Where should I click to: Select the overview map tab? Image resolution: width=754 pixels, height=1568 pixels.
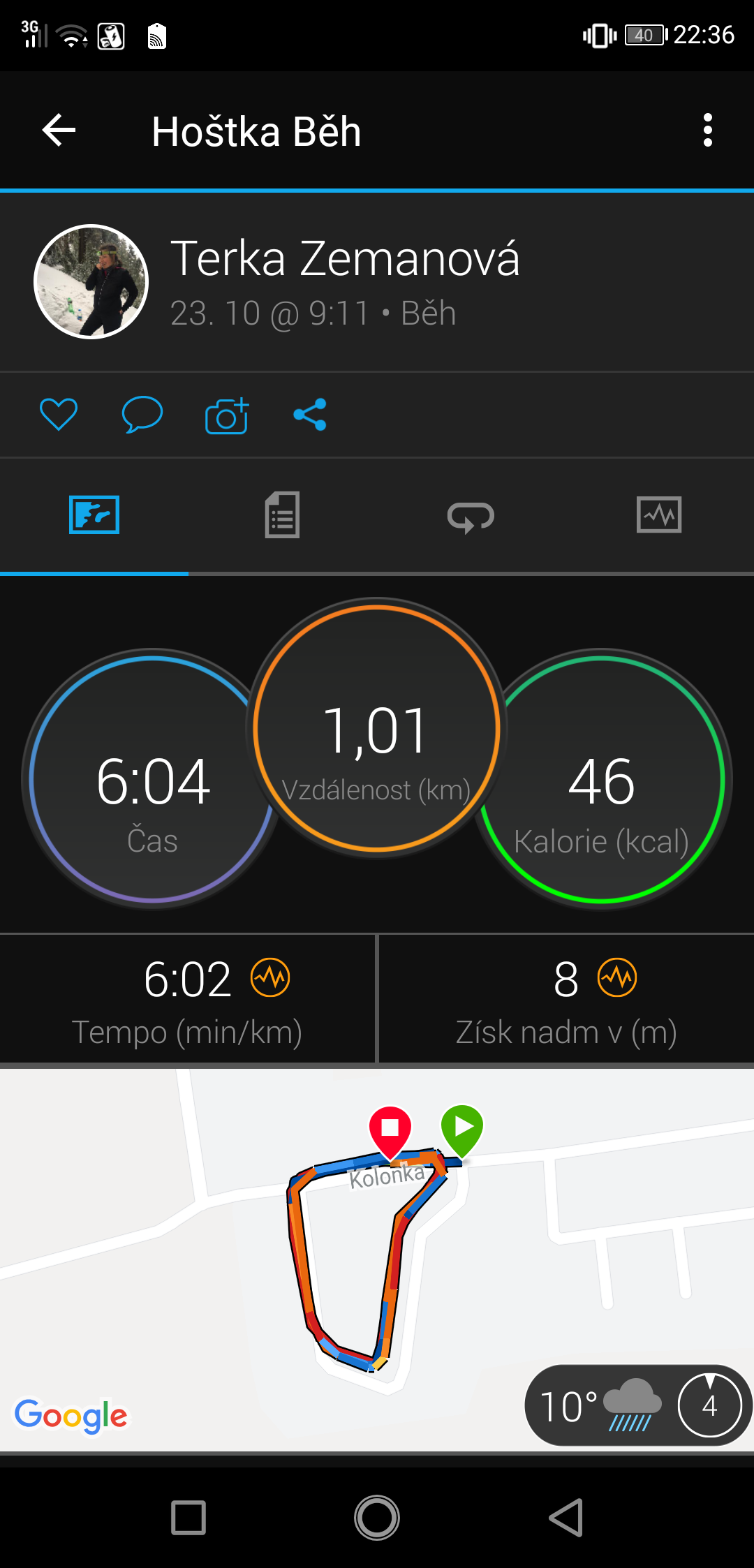tap(94, 515)
